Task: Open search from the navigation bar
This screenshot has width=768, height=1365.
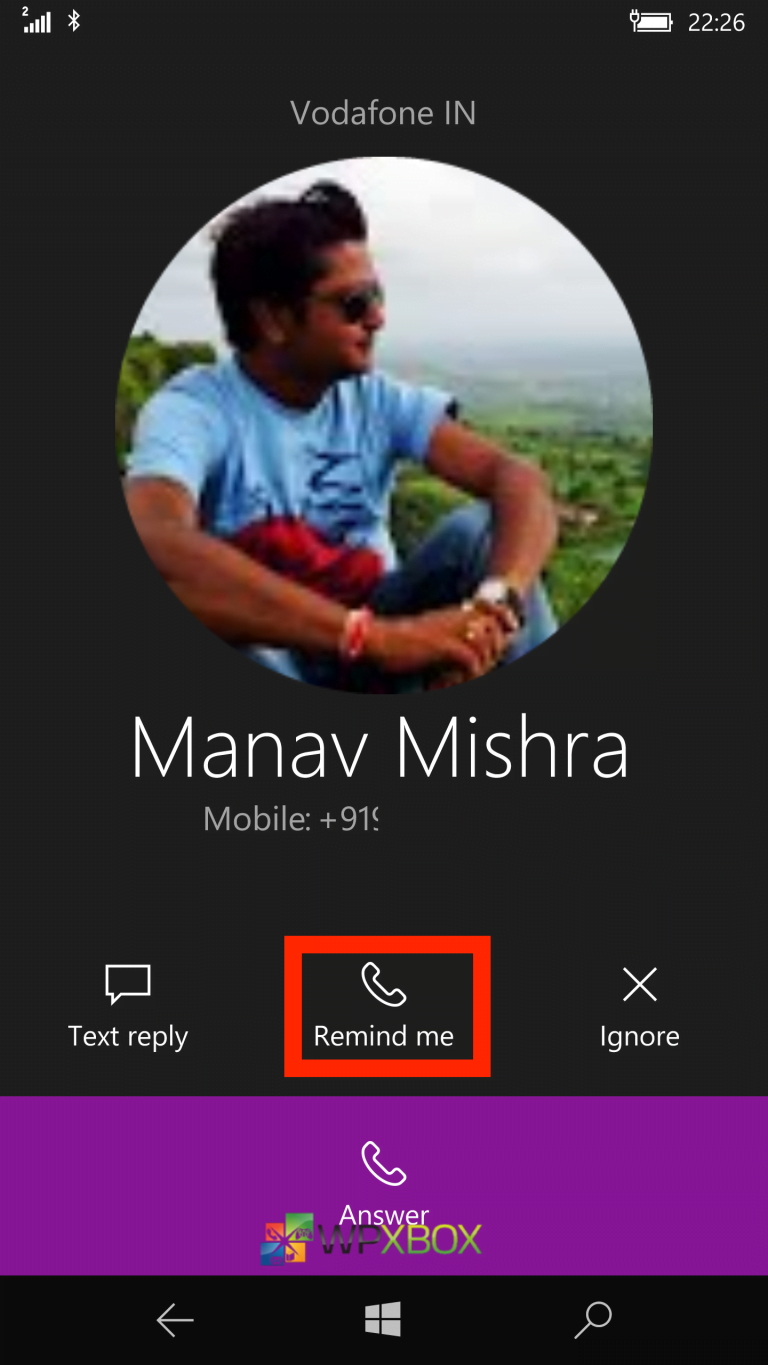Action: pos(593,1320)
